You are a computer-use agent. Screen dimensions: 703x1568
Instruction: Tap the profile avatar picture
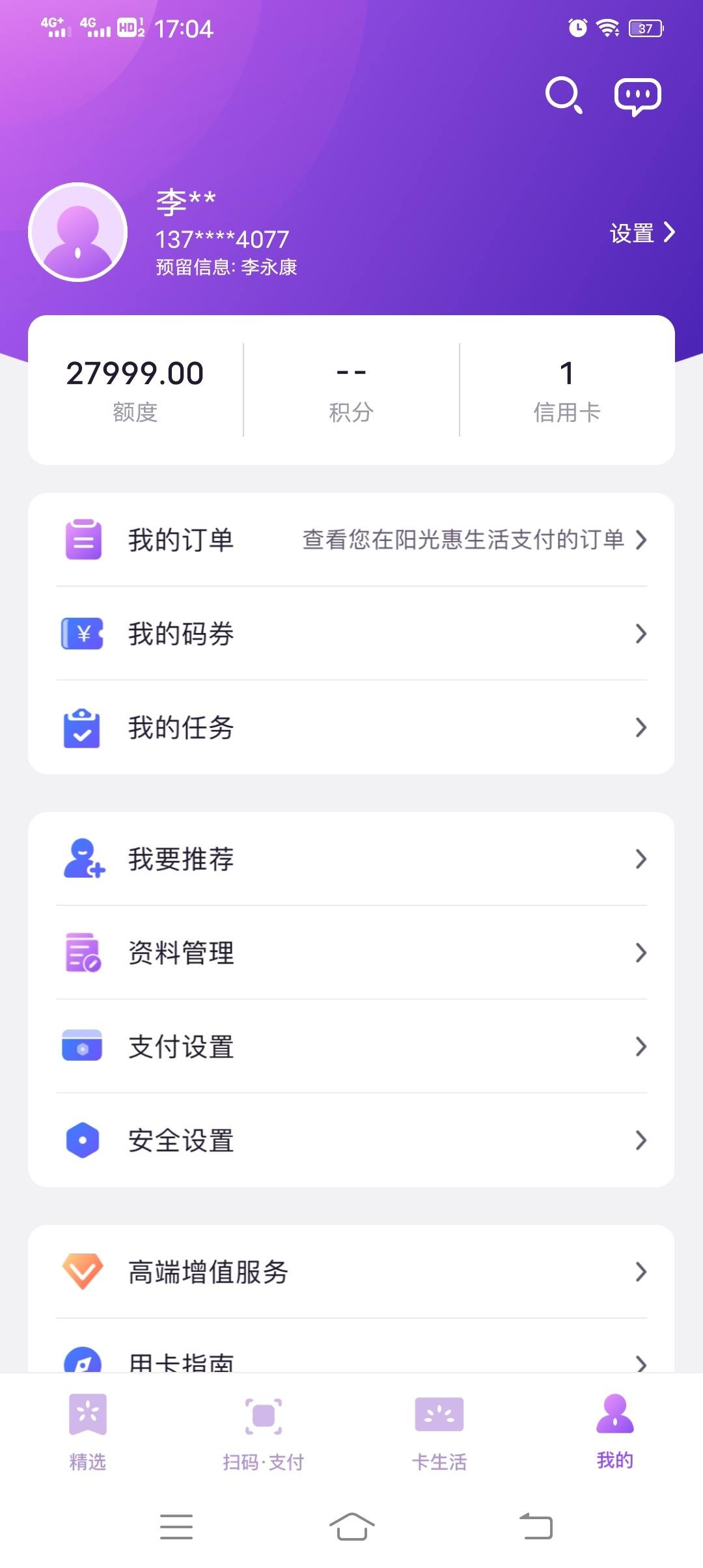pos(78,232)
